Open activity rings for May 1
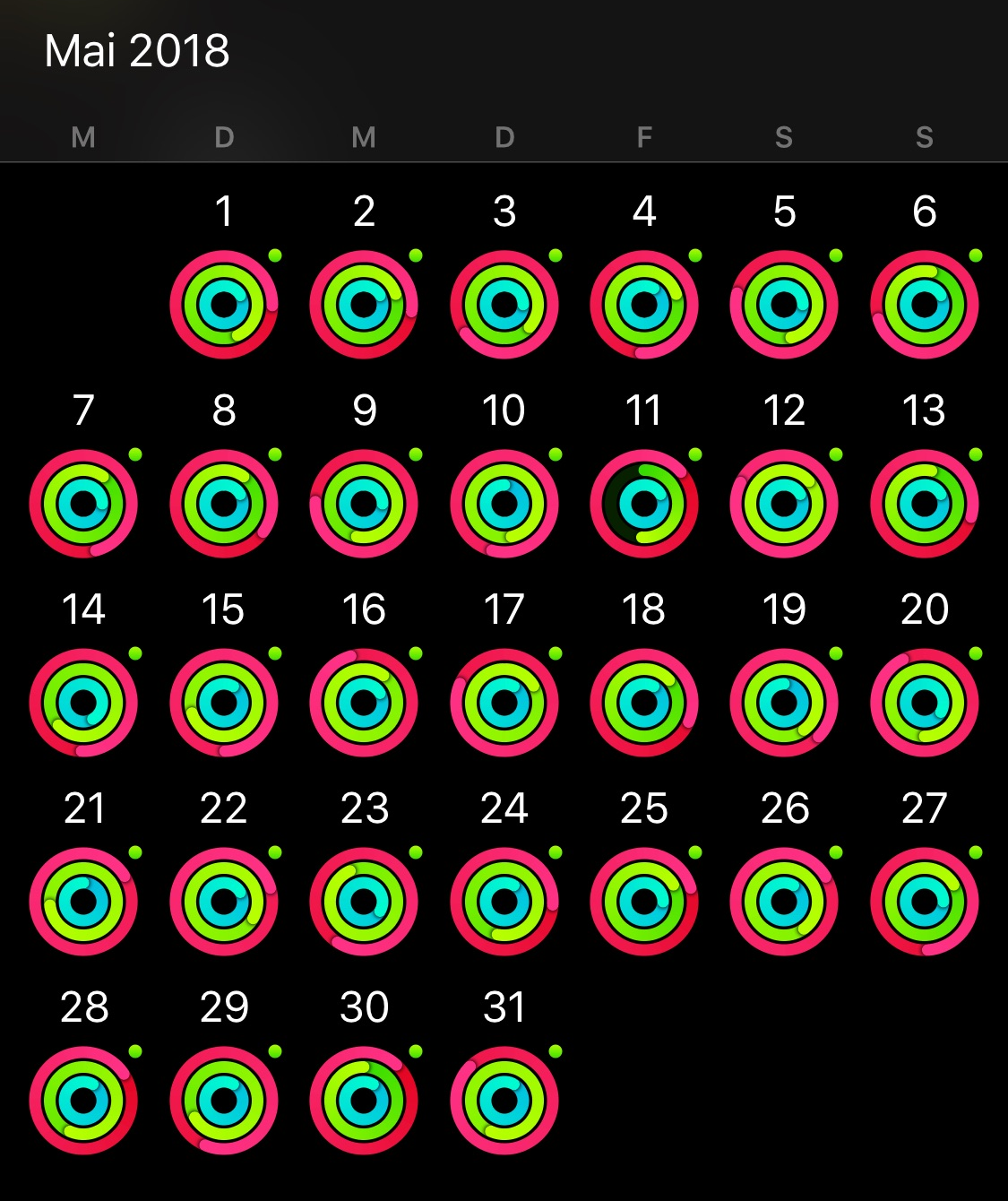The height and width of the screenshot is (1201, 1008). tap(224, 305)
